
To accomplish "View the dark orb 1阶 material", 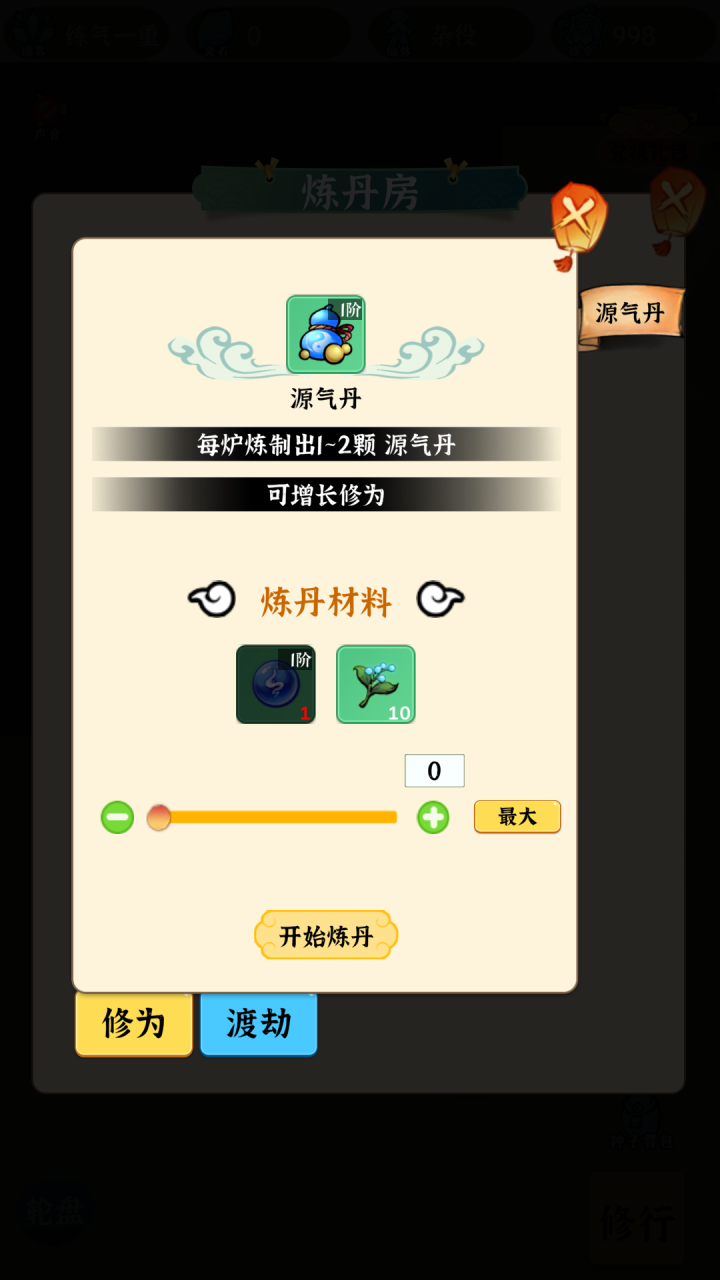I will click(276, 684).
